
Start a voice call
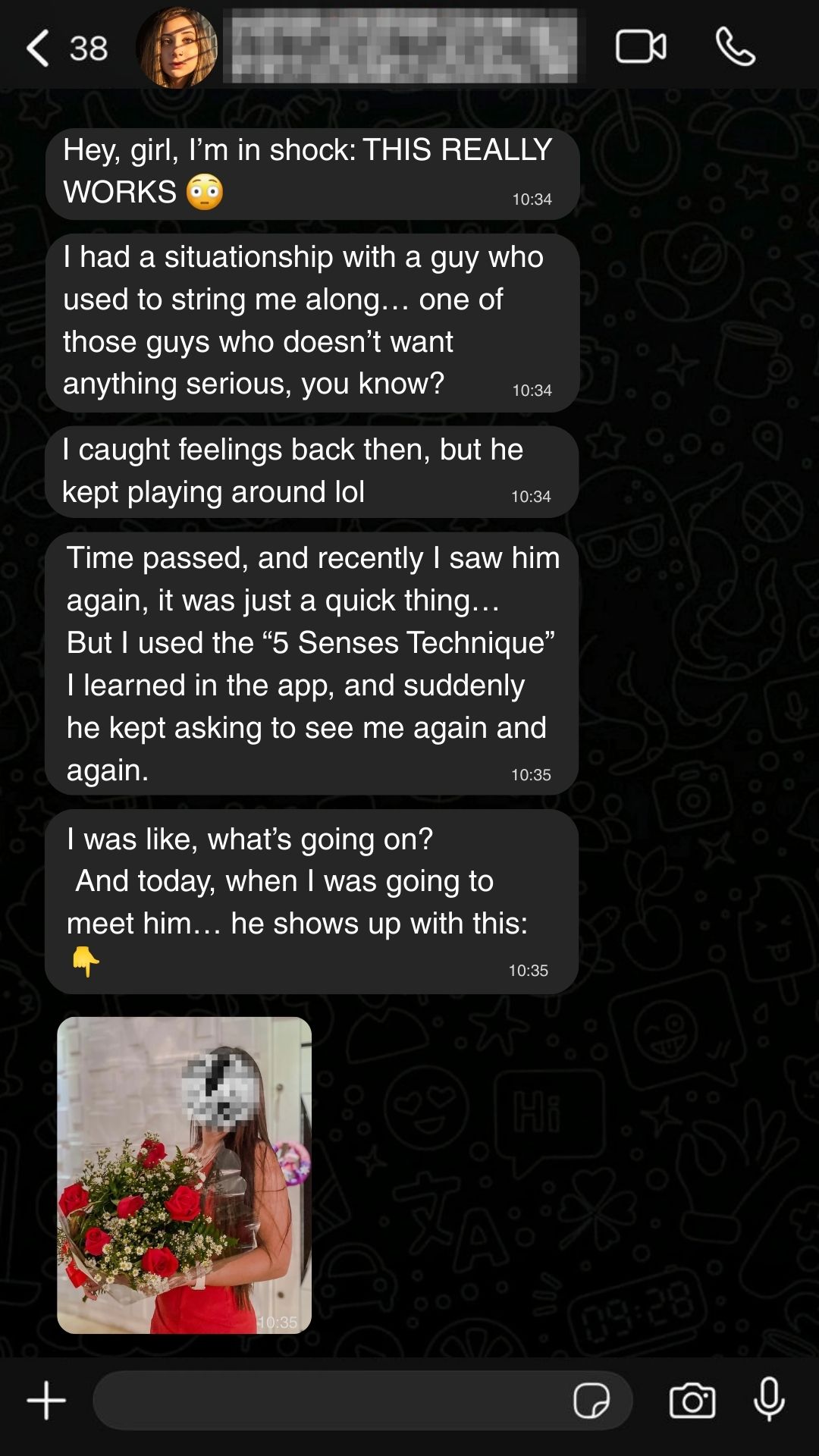click(x=735, y=47)
